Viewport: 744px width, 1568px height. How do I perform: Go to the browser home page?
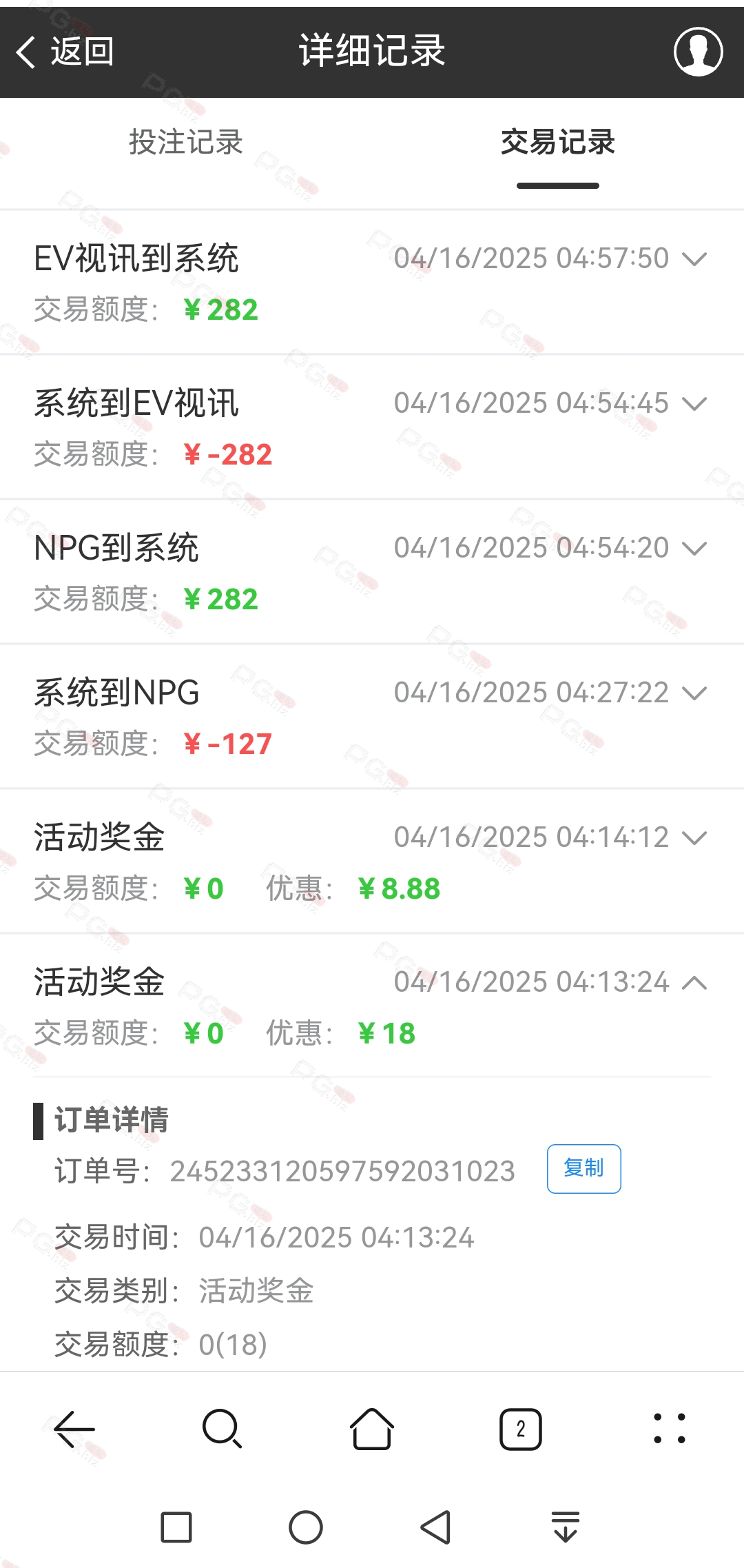pyautogui.click(x=372, y=1429)
